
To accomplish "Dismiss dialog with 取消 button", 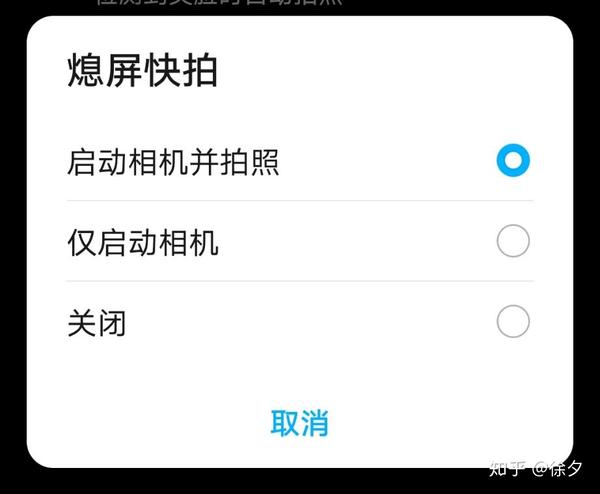I will [300, 423].
